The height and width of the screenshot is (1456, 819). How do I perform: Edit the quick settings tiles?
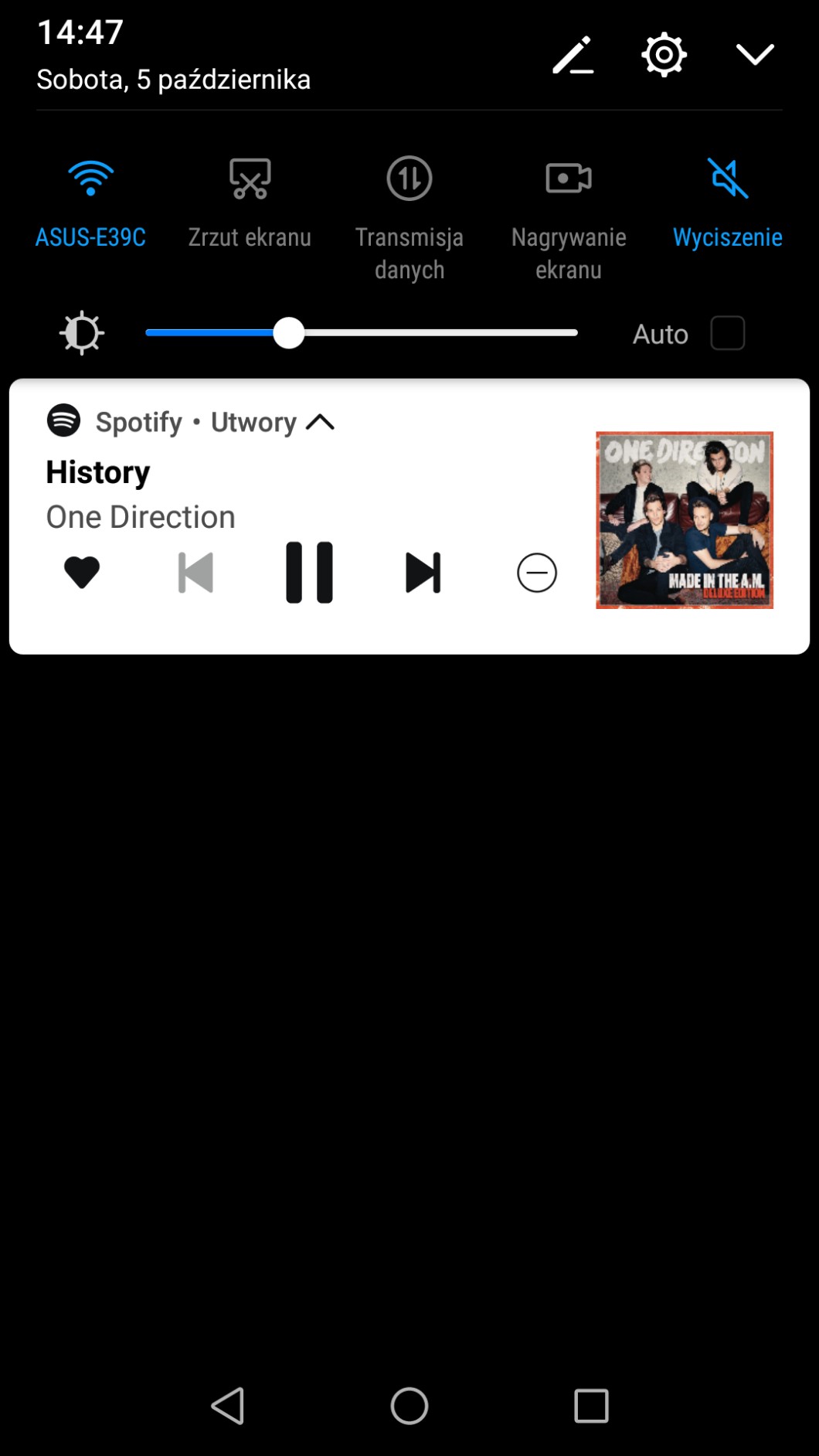point(573,56)
